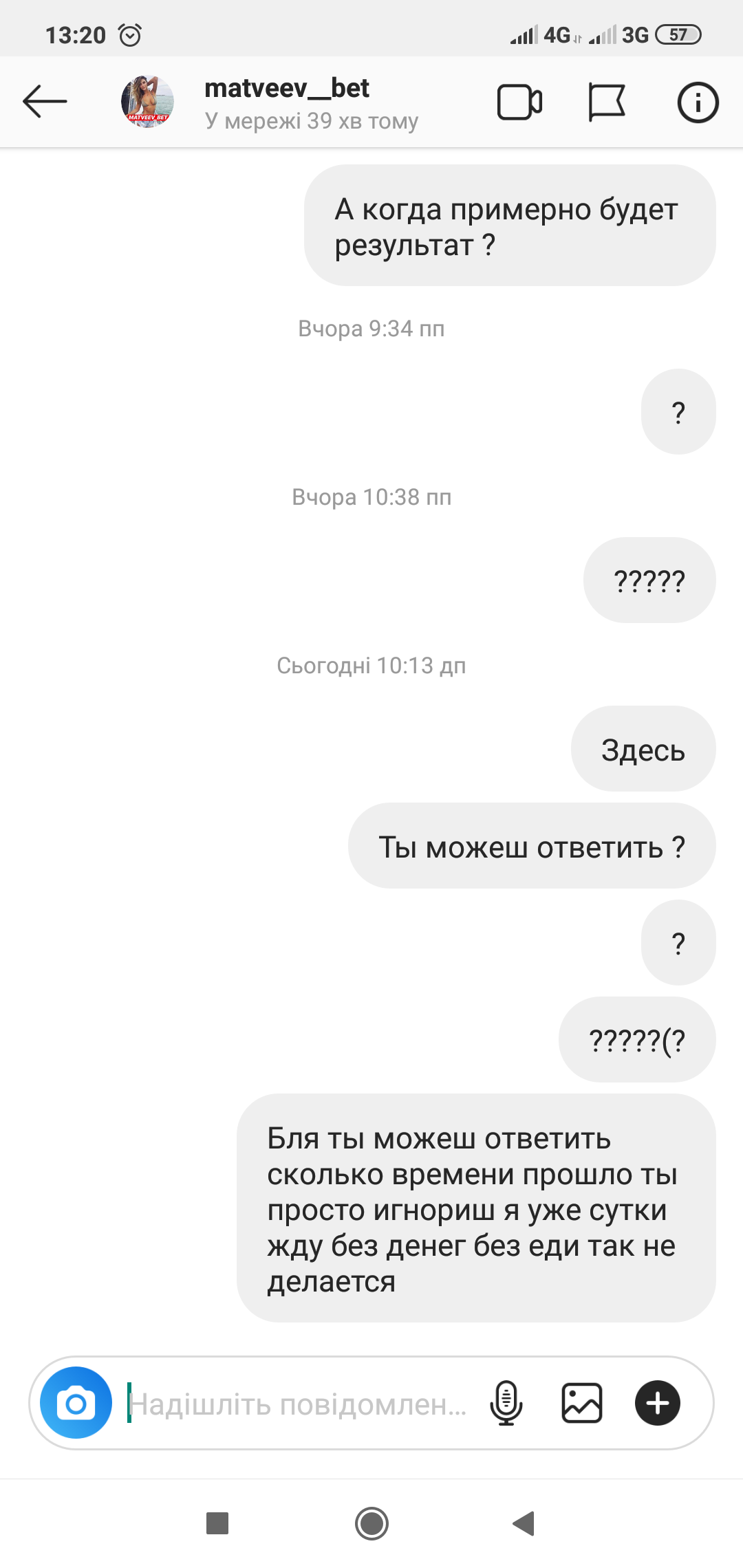Open conversation info details
Viewport: 743px width, 1568px height.
click(x=698, y=102)
